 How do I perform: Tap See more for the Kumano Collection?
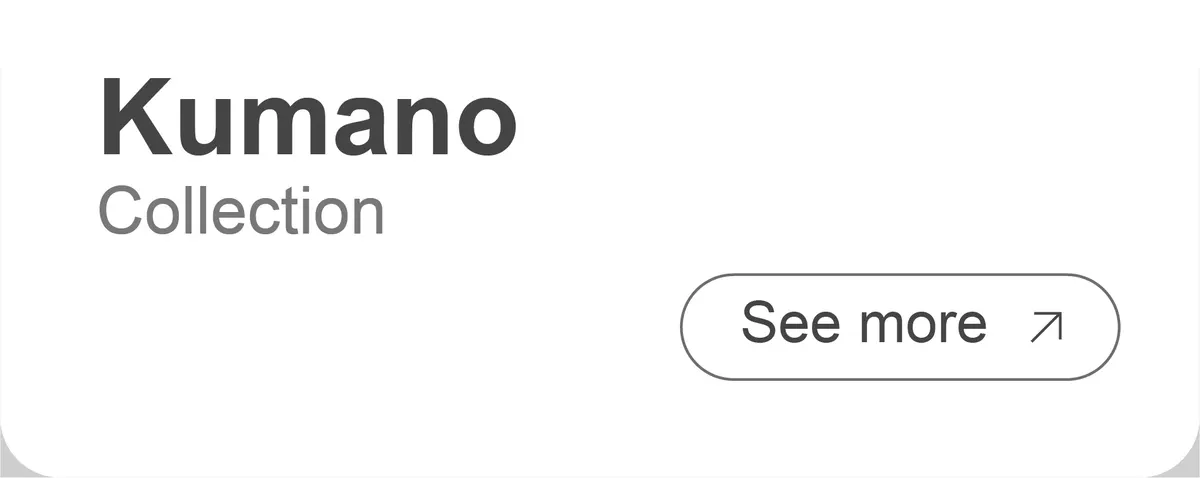899,326
